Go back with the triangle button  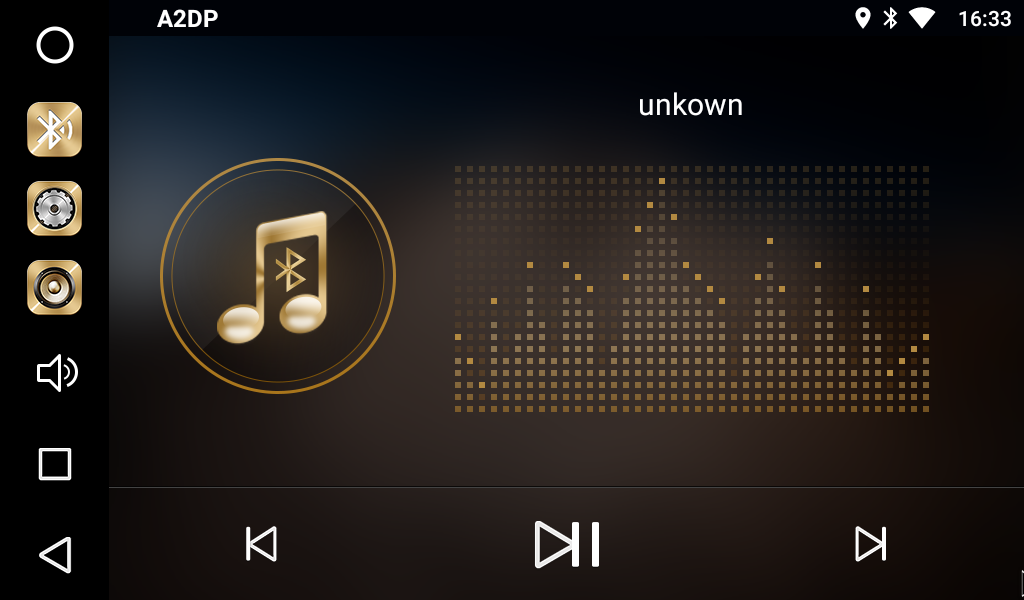[x=55, y=554]
